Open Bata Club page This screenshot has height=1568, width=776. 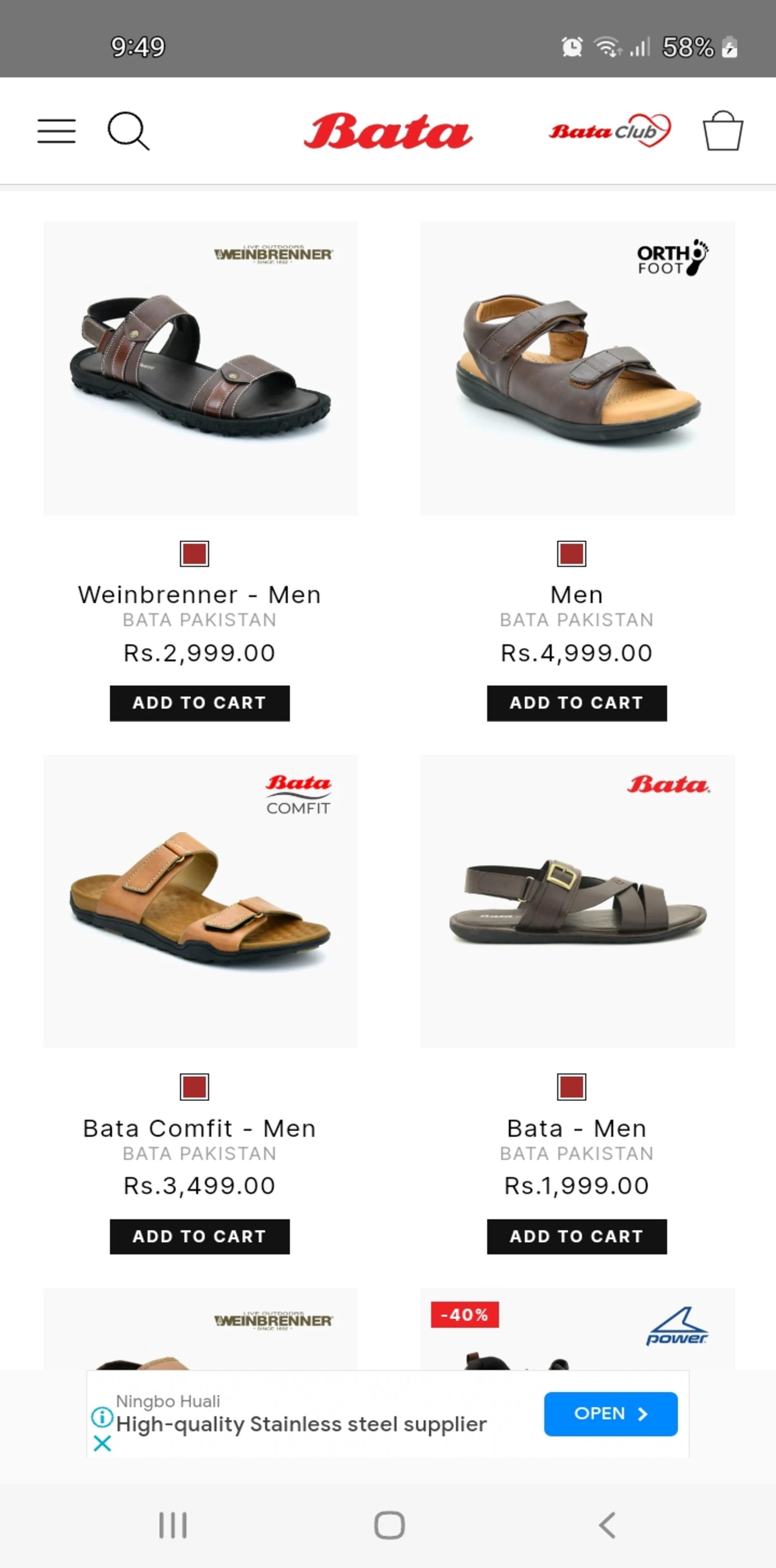pos(609,130)
